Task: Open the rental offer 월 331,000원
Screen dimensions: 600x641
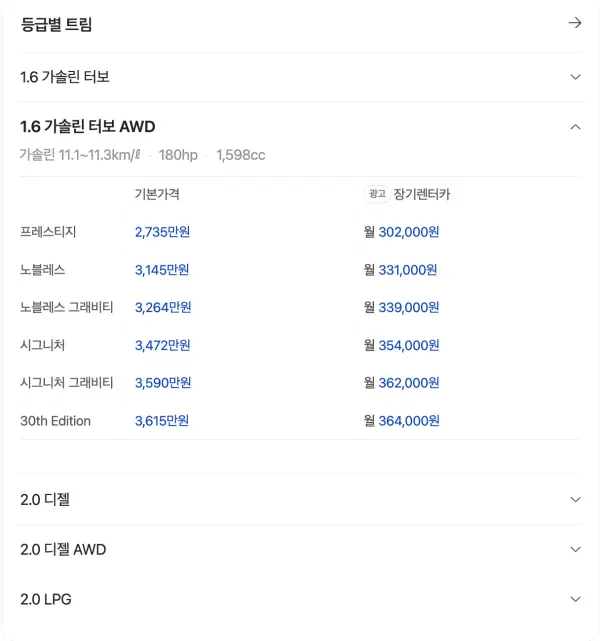Action: point(401,270)
